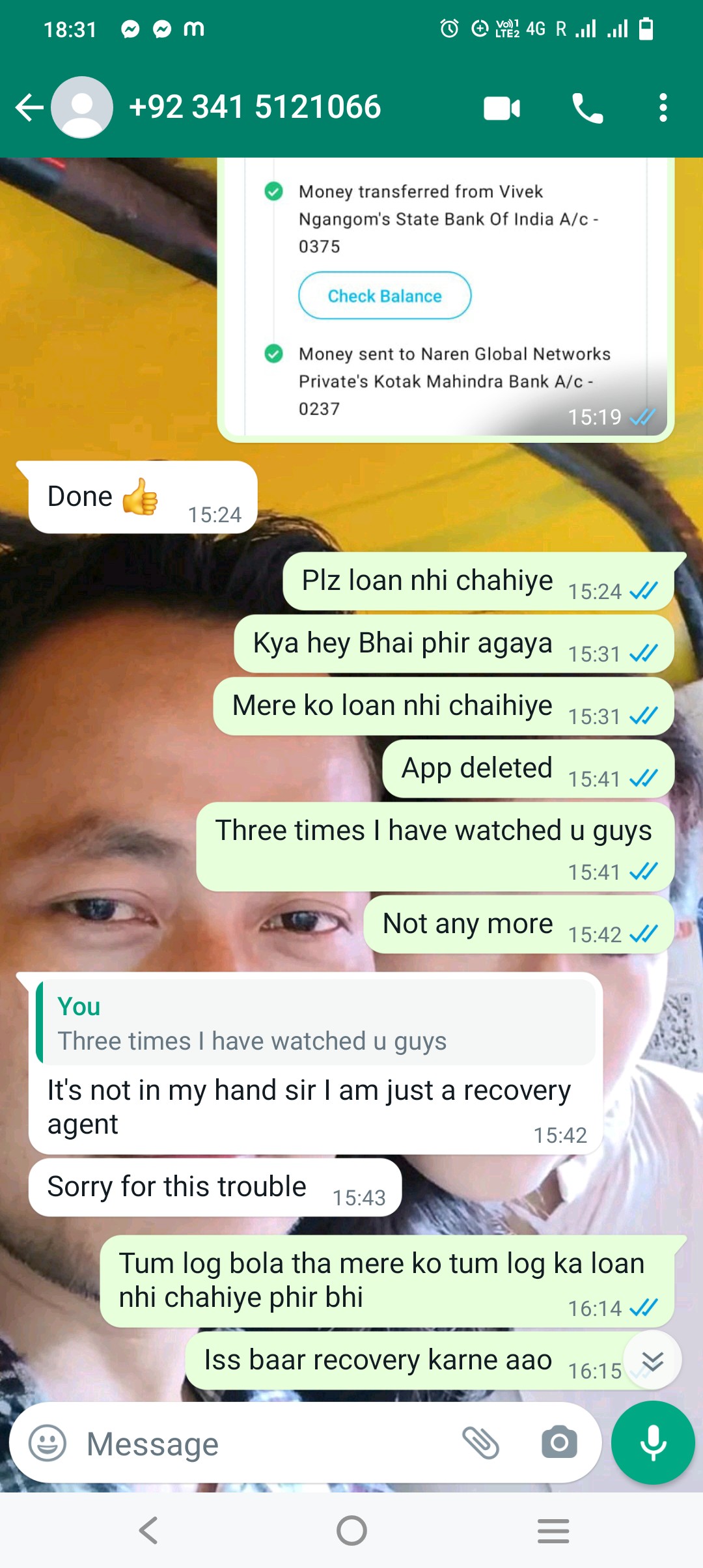703x1568 pixels.
Task: Open the contact number in the header
Action: (x=255, y=107)
